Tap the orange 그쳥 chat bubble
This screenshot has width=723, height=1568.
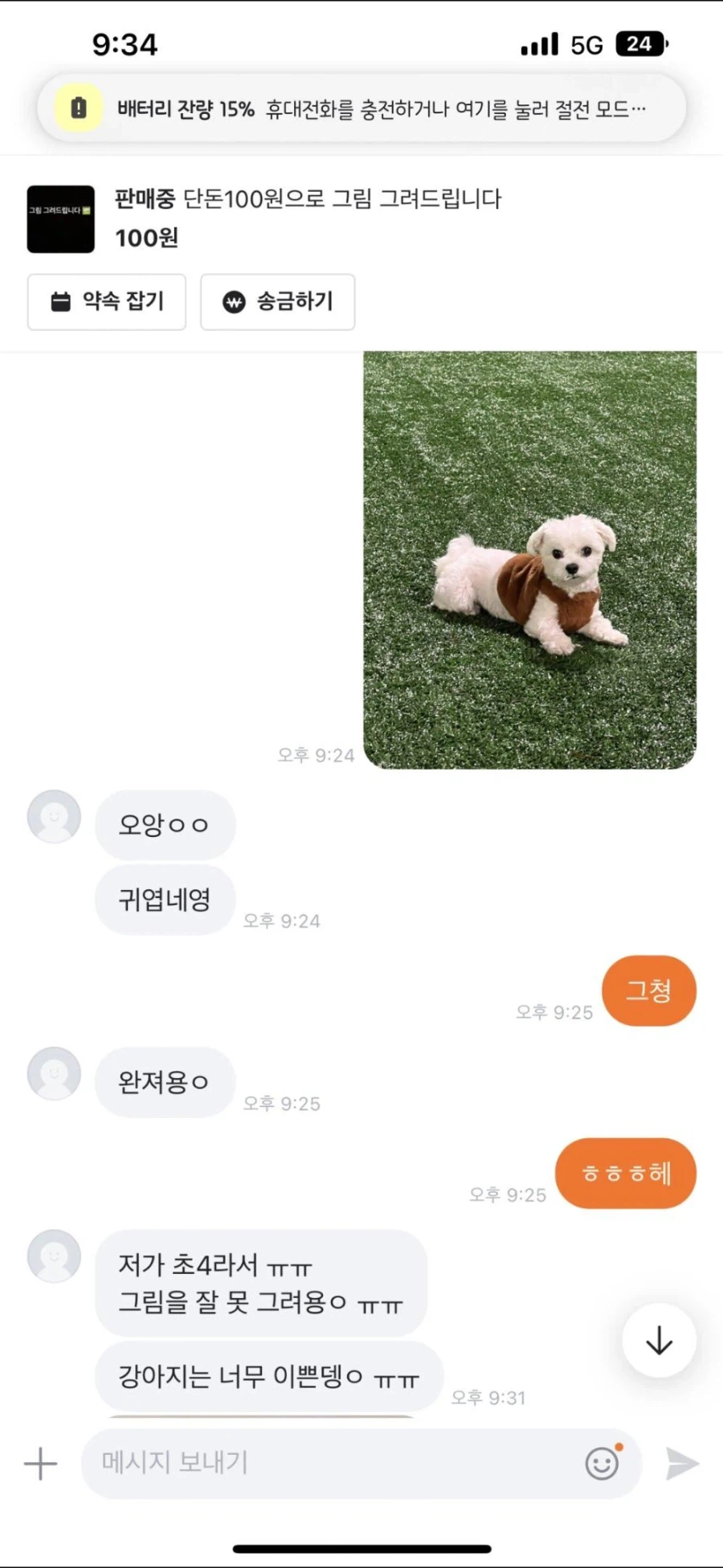(648, 991)
